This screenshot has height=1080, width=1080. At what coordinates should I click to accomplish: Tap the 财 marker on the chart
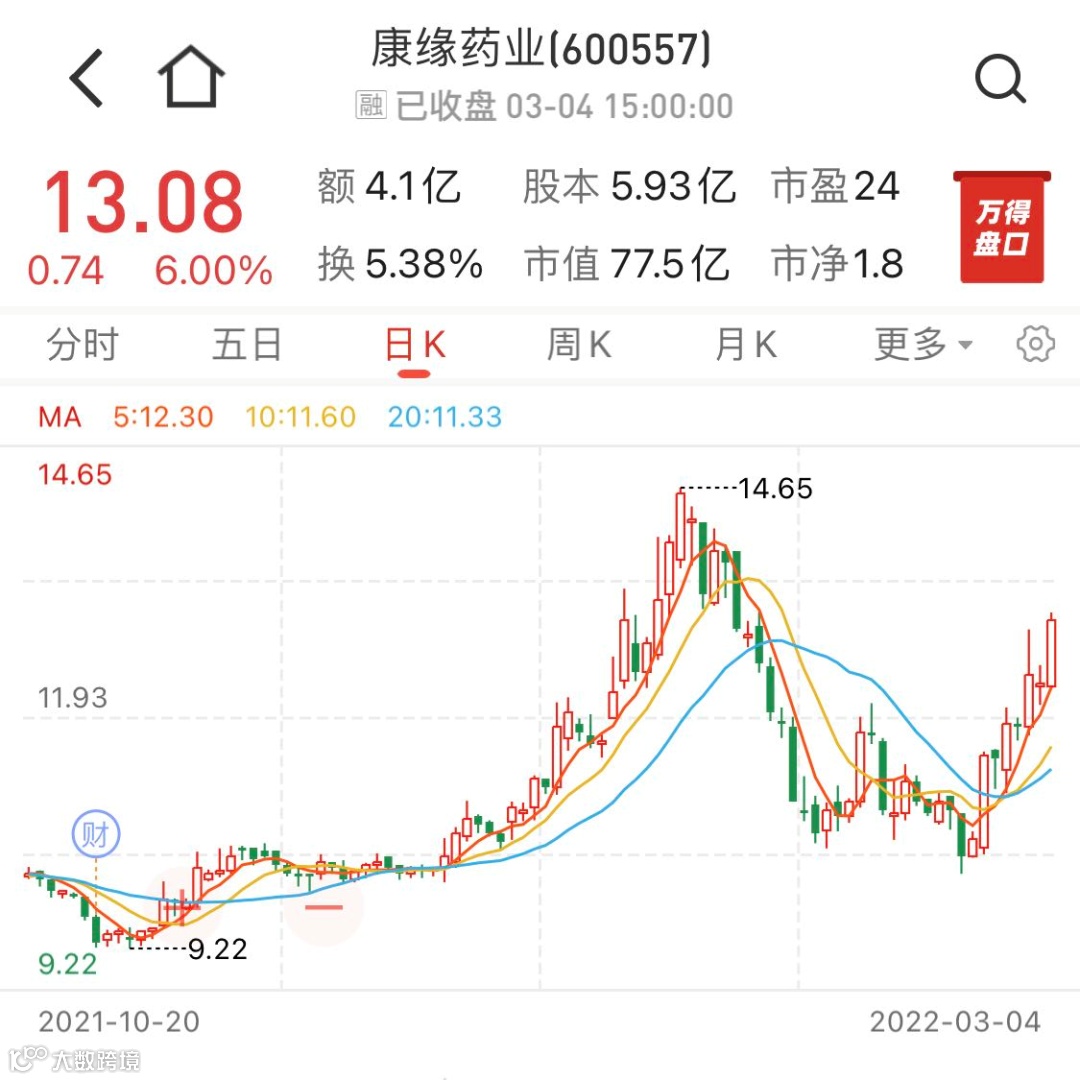(x=95, y=834)
